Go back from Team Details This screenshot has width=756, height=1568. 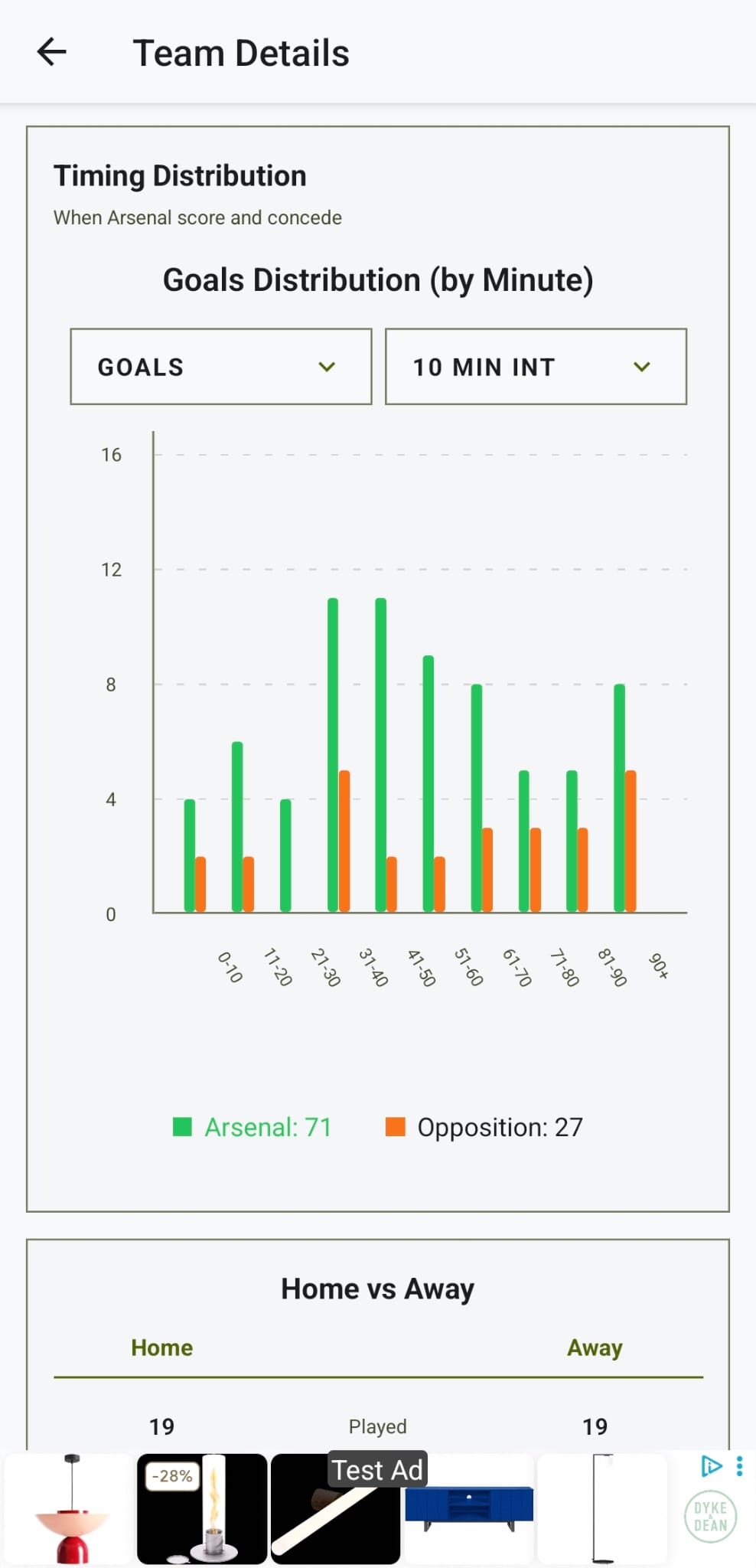[52, 53]
